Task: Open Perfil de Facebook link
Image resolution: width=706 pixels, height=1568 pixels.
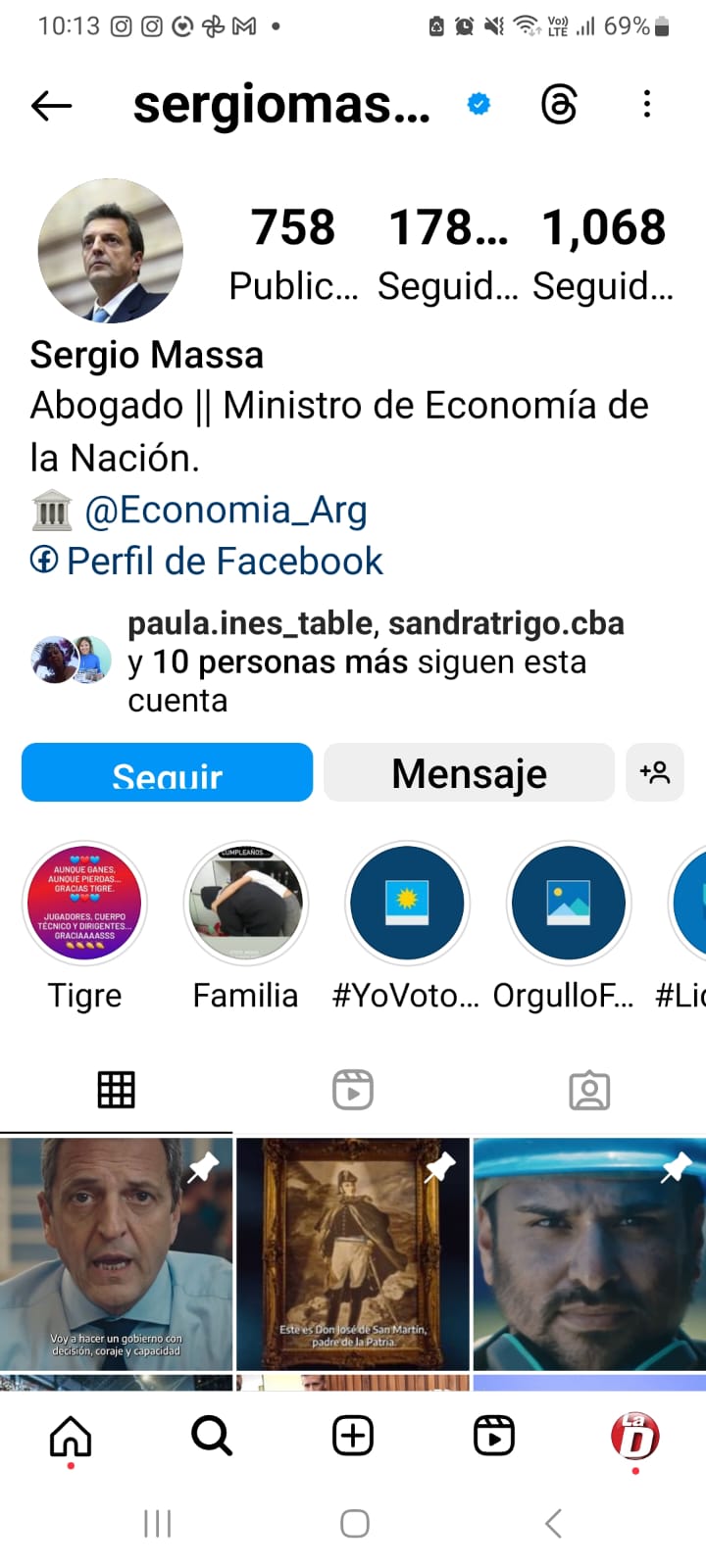Action: 224,562
